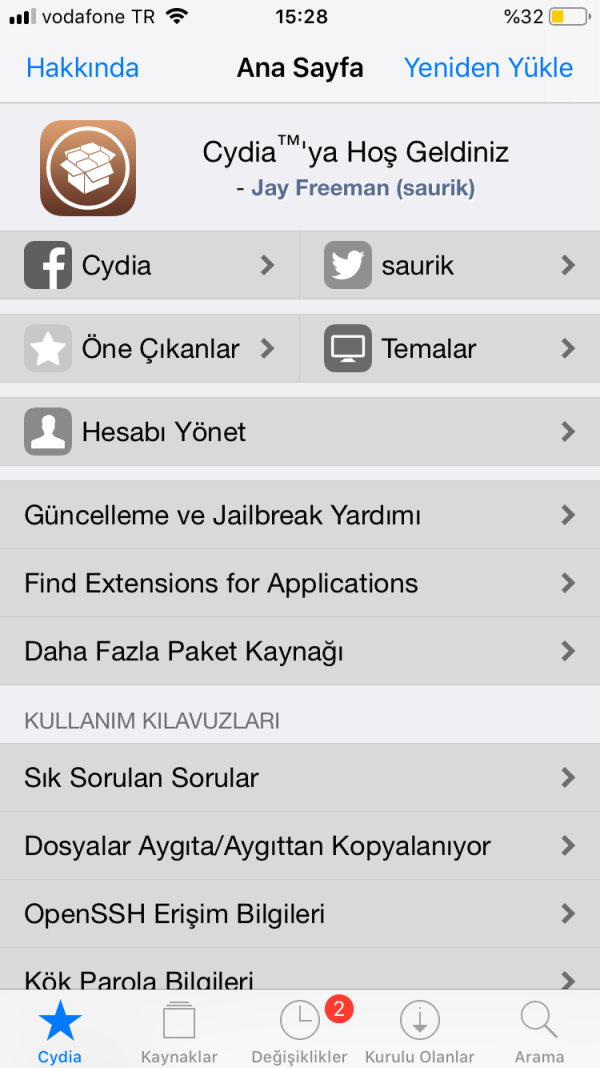Open Kök Parola Bilgileri

point(300,977)
